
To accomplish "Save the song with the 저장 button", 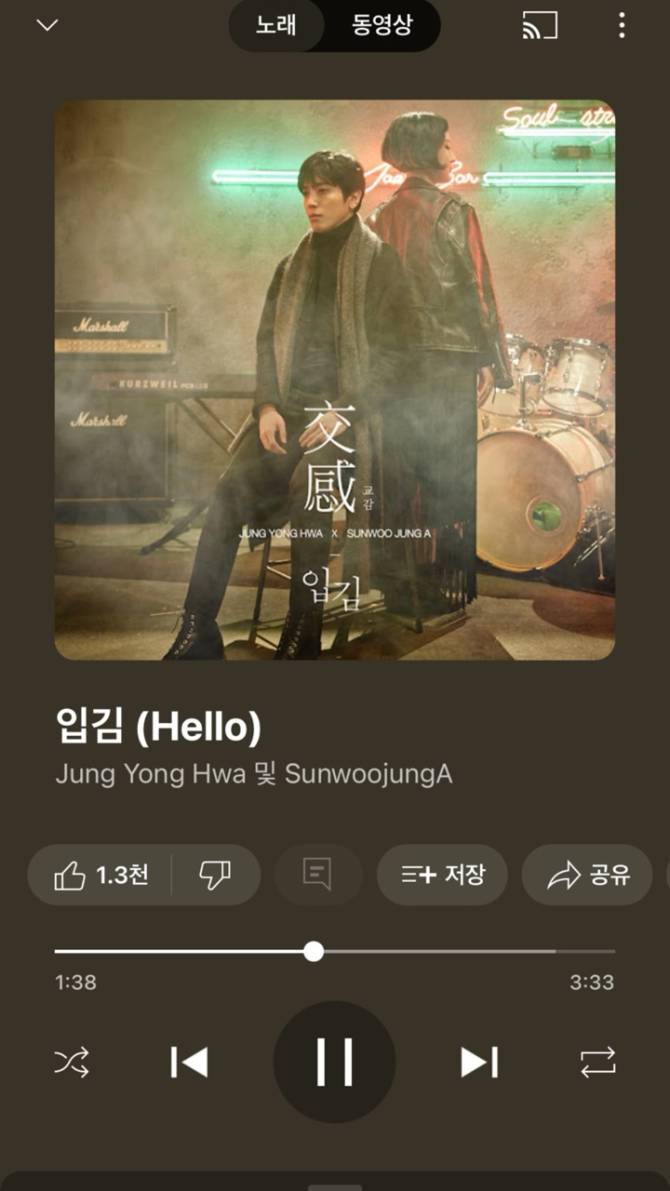I will pos(442,875).
